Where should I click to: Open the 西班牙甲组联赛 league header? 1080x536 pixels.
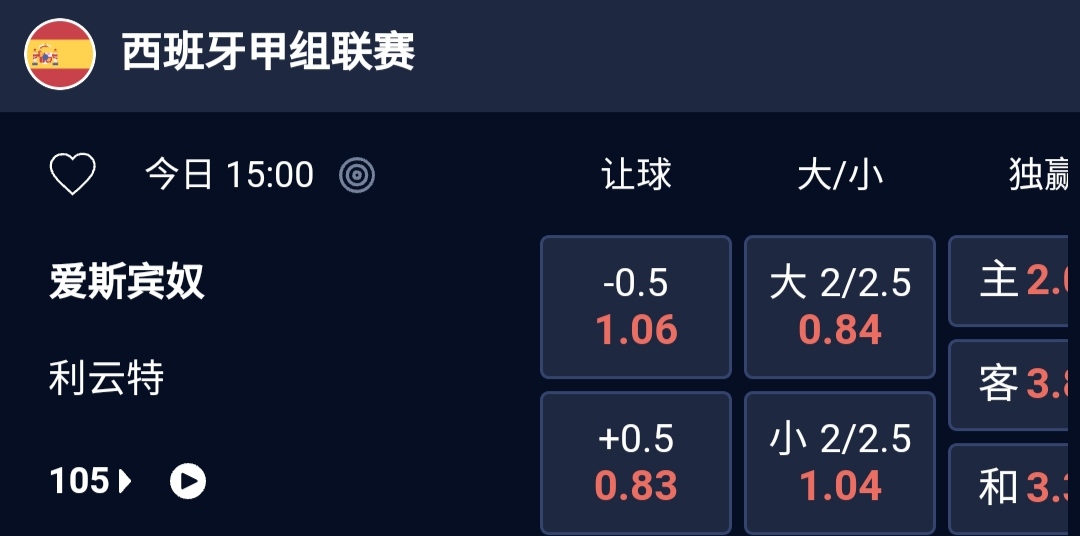268,53
